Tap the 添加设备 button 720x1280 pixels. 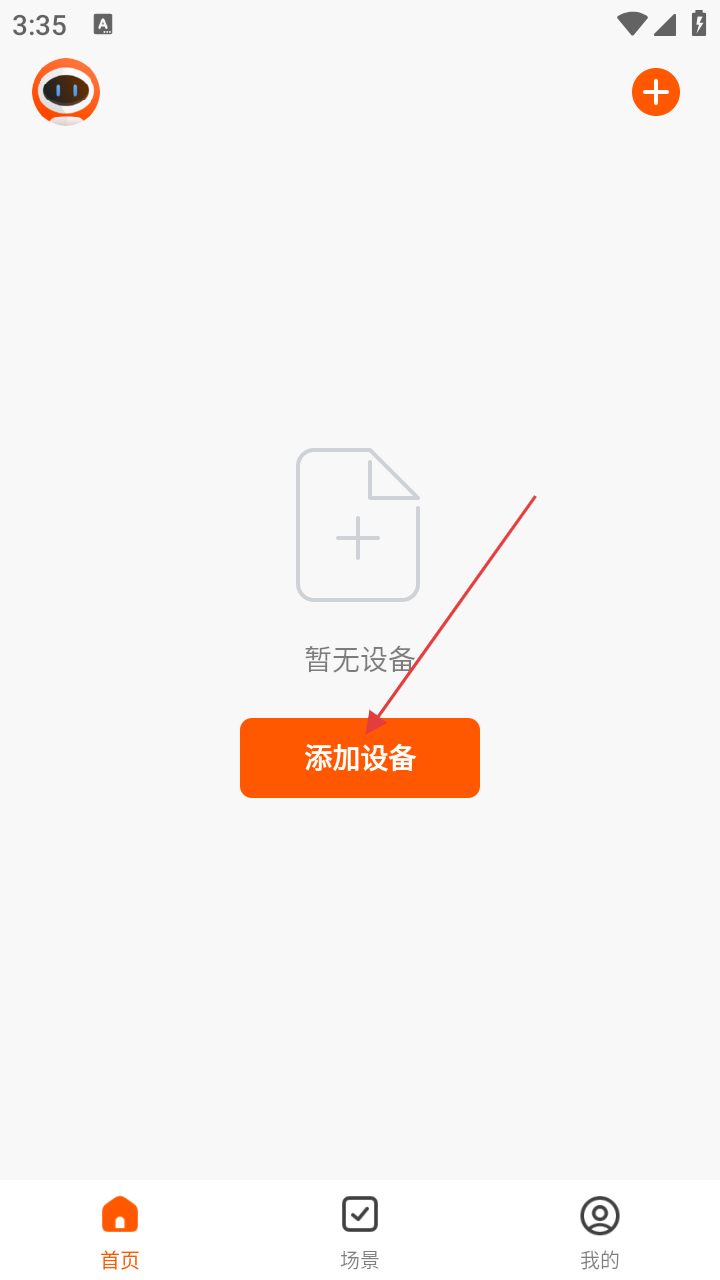360,758
